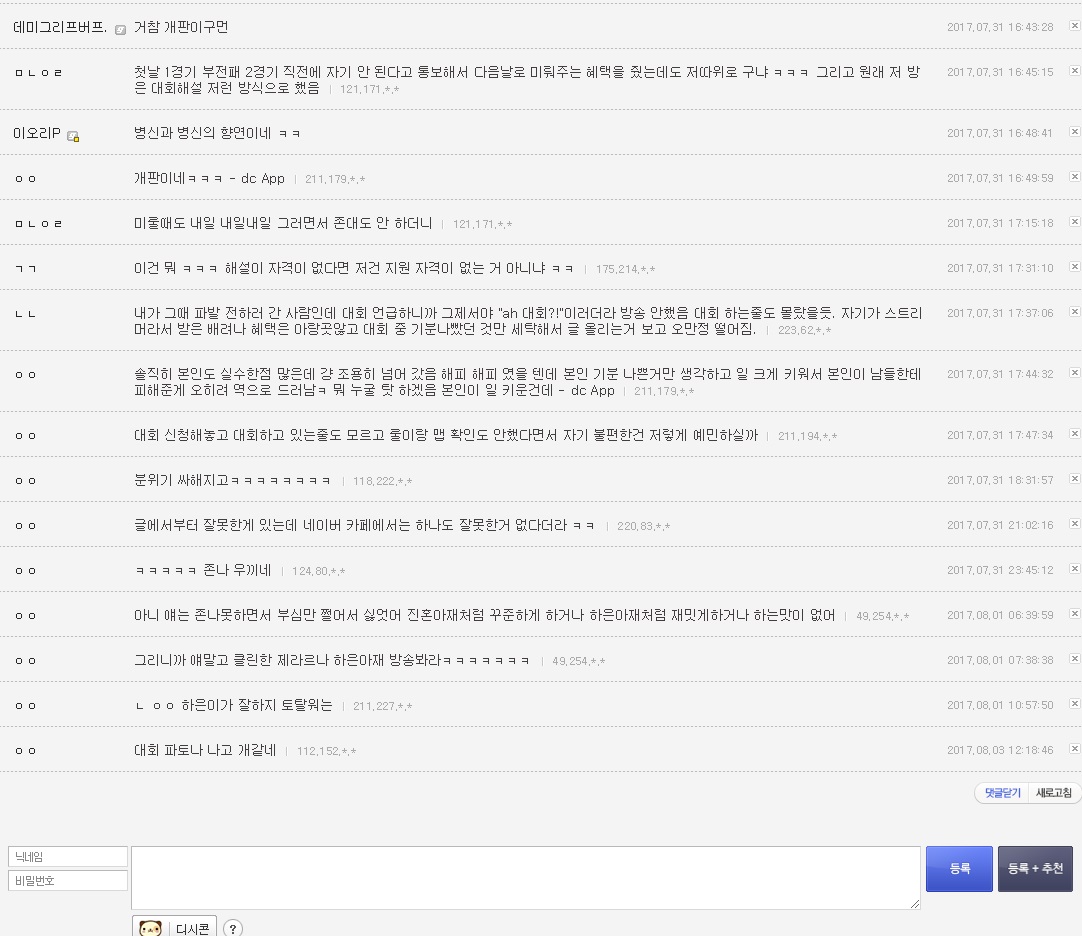Open the 디시콘 sticker picker
The height and width of the screenshot is (936, 1082).
(175, 928)
